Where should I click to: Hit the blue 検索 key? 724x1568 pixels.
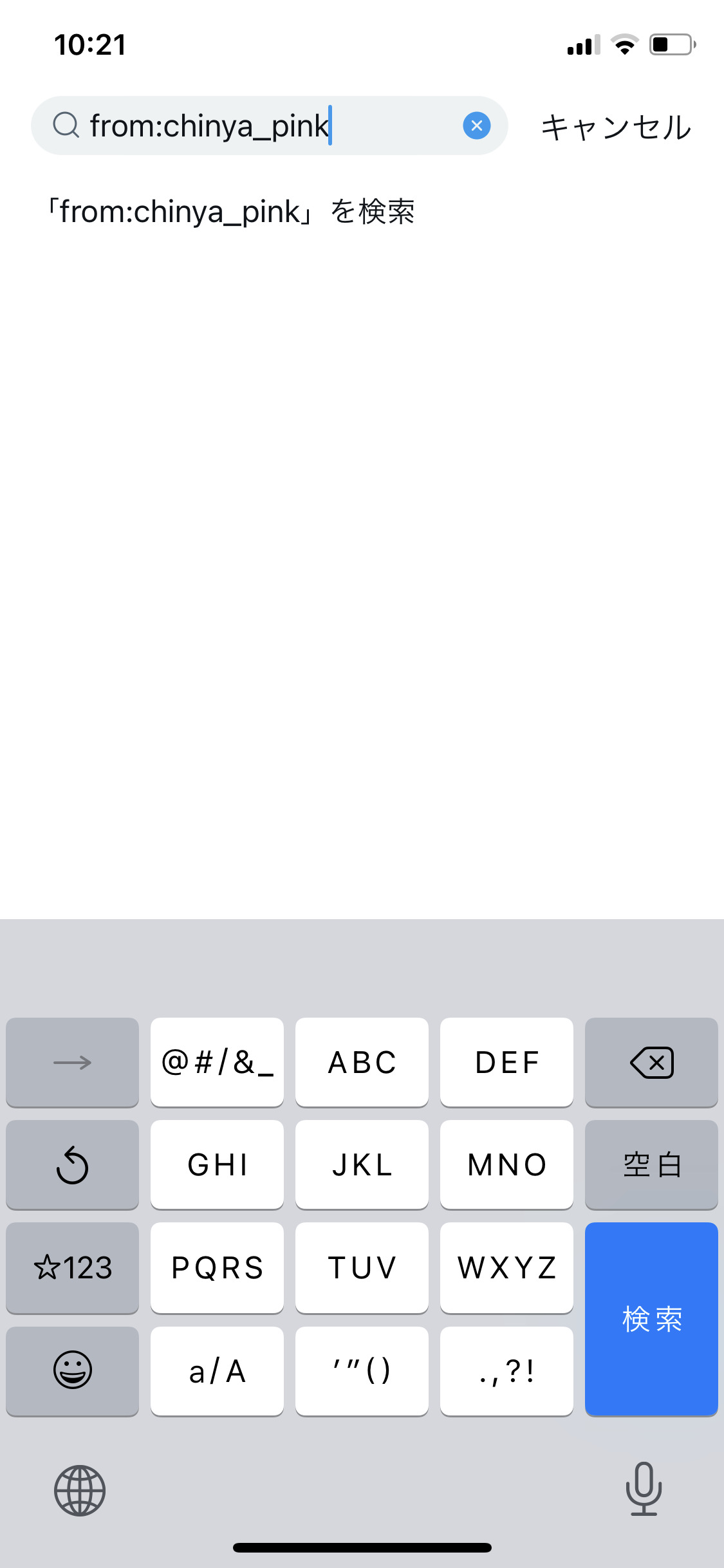coord(651,1319)
